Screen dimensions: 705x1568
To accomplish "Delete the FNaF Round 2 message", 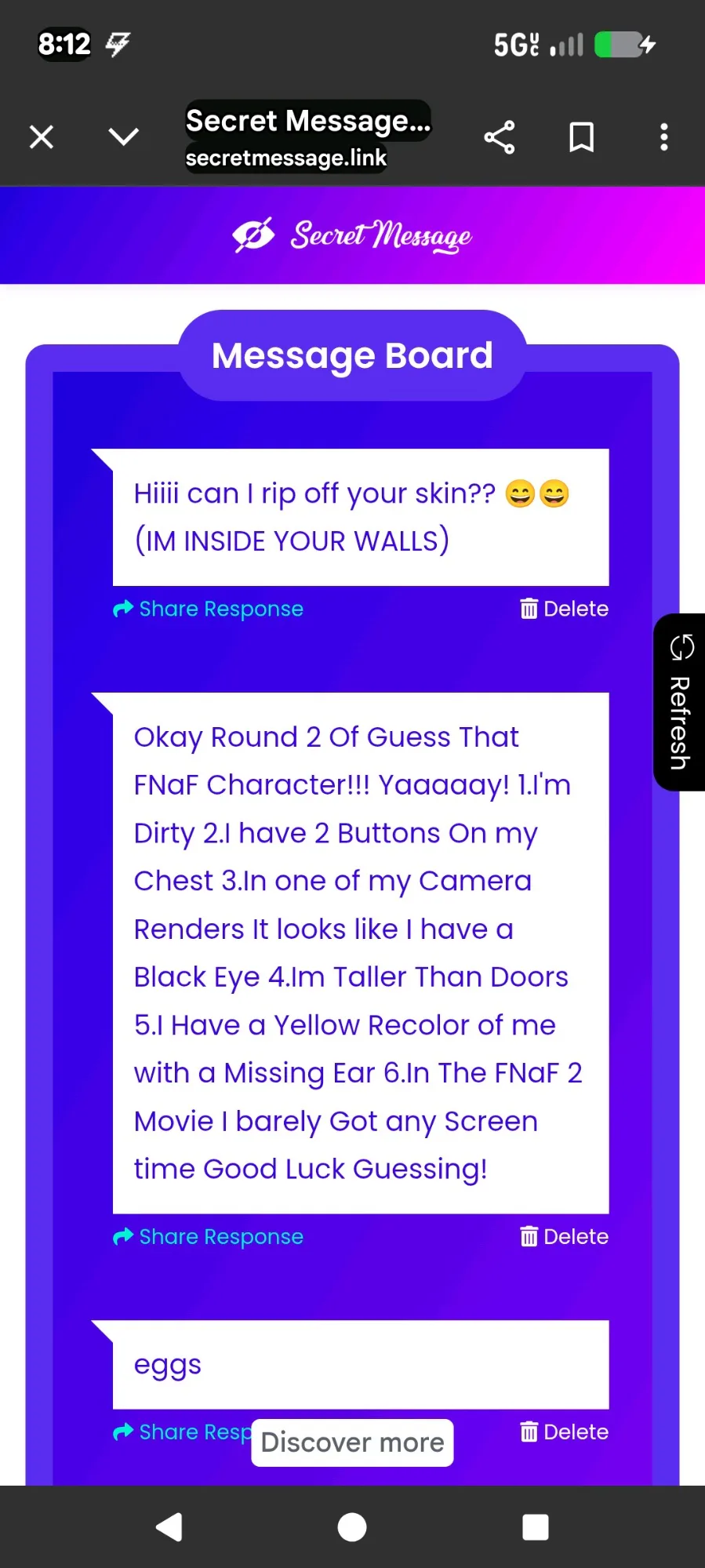I will (x=565, y=1236).
